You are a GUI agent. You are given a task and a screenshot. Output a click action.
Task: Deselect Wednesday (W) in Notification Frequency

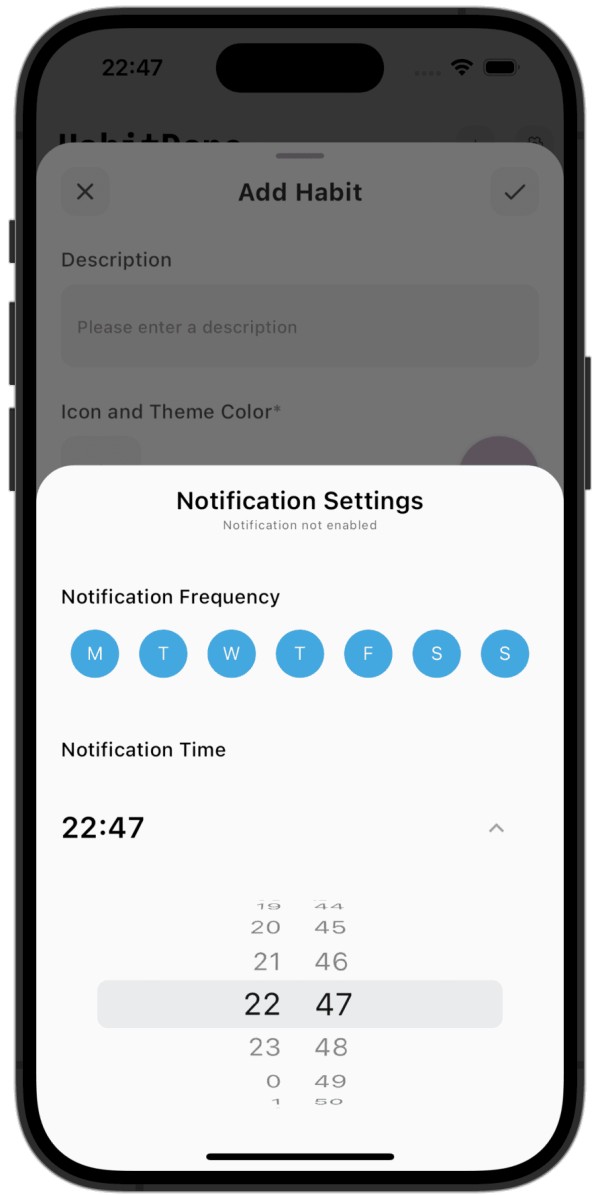[x=231, y=653]
